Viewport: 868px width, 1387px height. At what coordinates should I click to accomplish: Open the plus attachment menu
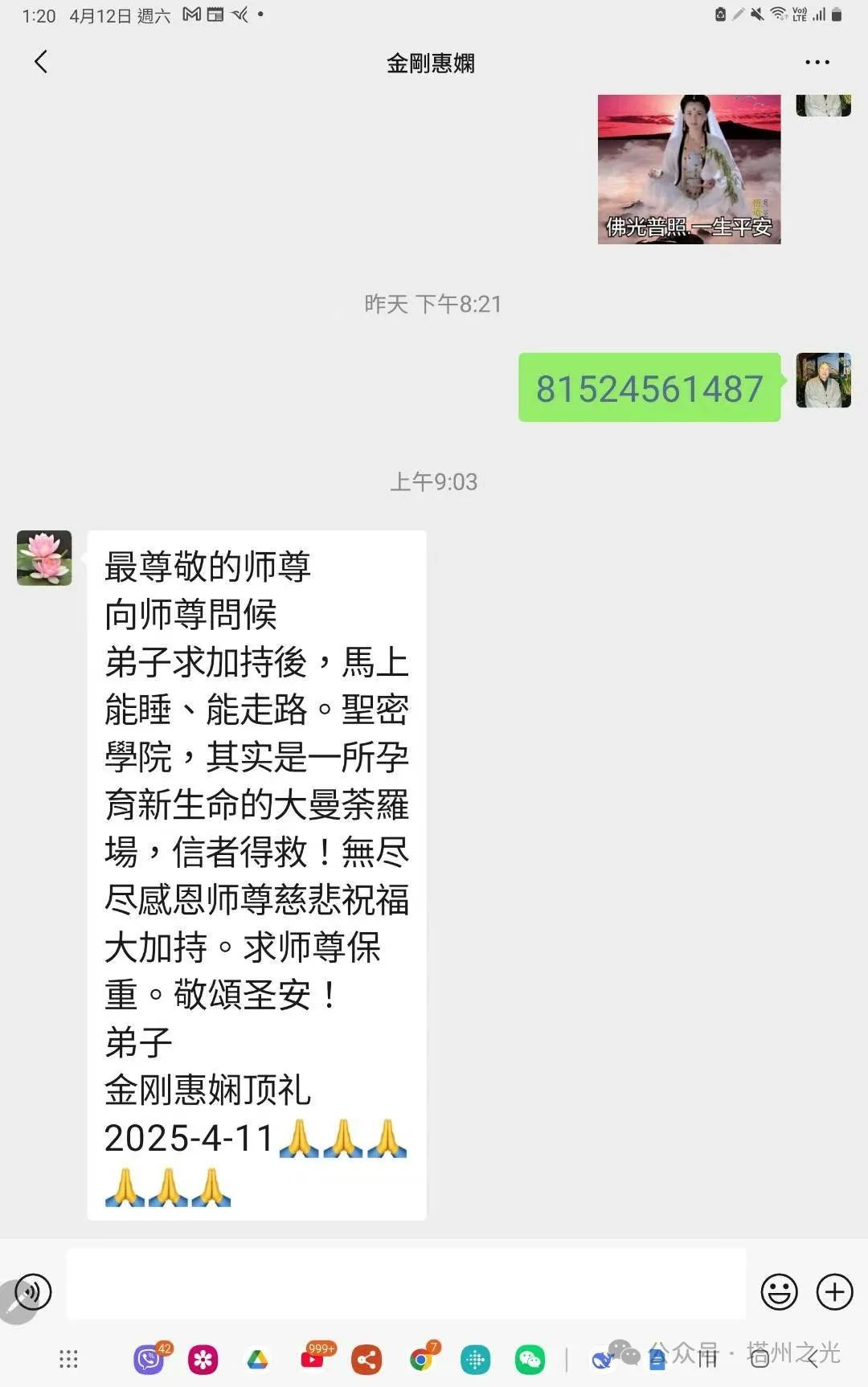[834, 1292]
